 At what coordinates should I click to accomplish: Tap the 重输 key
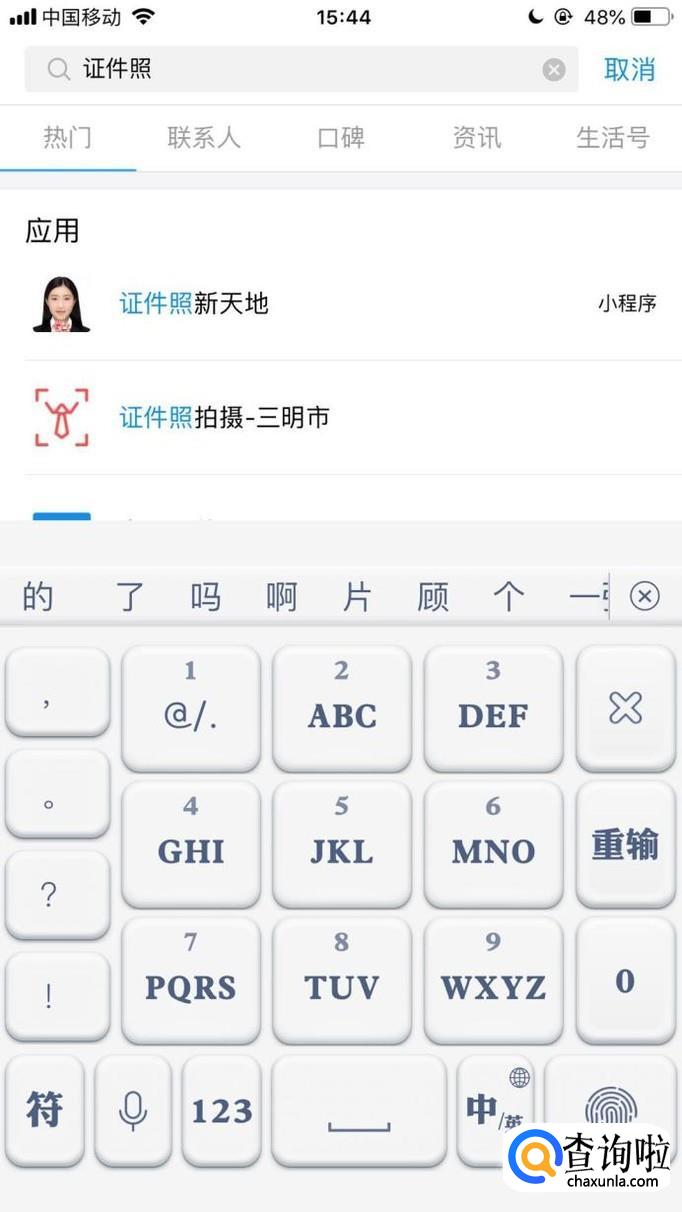point(625,845)
